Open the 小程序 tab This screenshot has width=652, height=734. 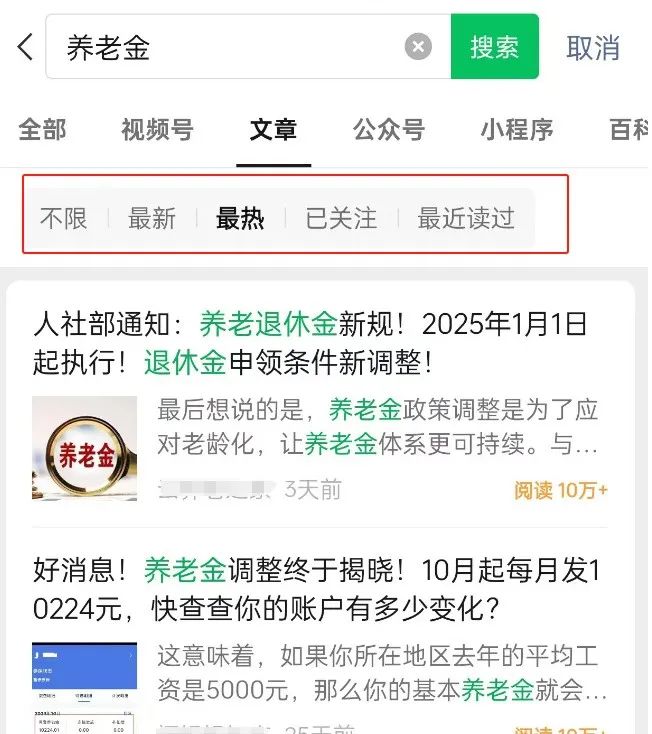point(516,129)
